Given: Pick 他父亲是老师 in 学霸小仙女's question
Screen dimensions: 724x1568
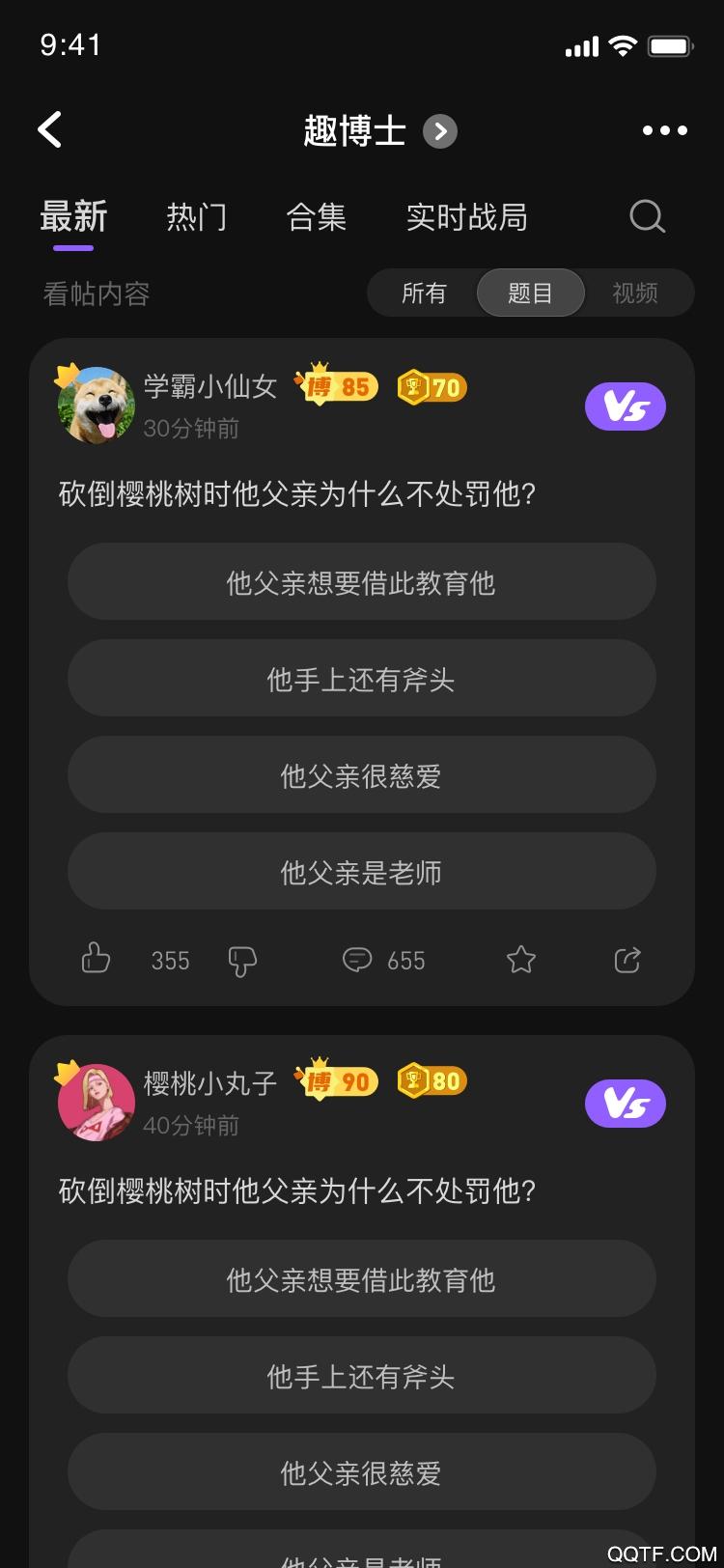Looking at the screenshot, I should tap(361, 872).
